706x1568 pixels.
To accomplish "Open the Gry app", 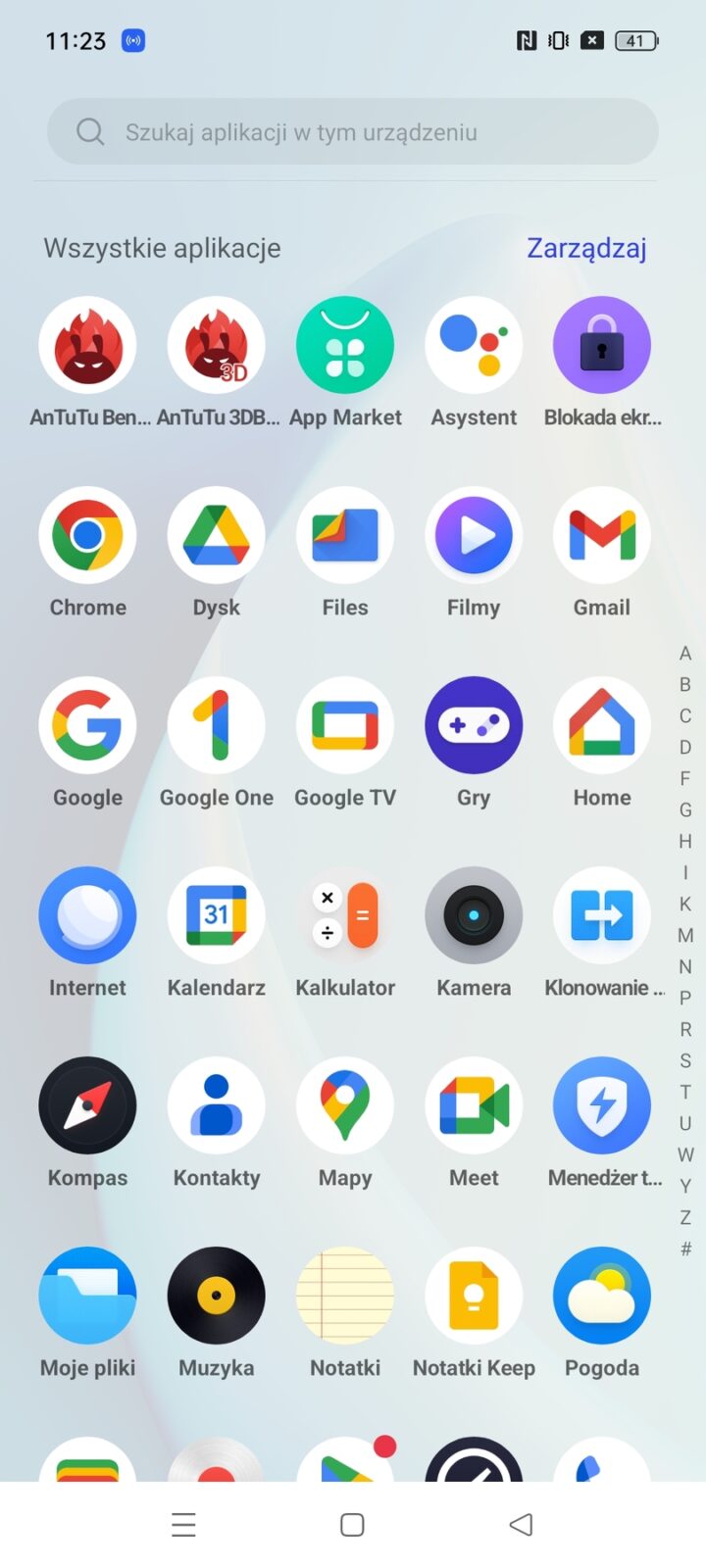I will coord(474,726).
